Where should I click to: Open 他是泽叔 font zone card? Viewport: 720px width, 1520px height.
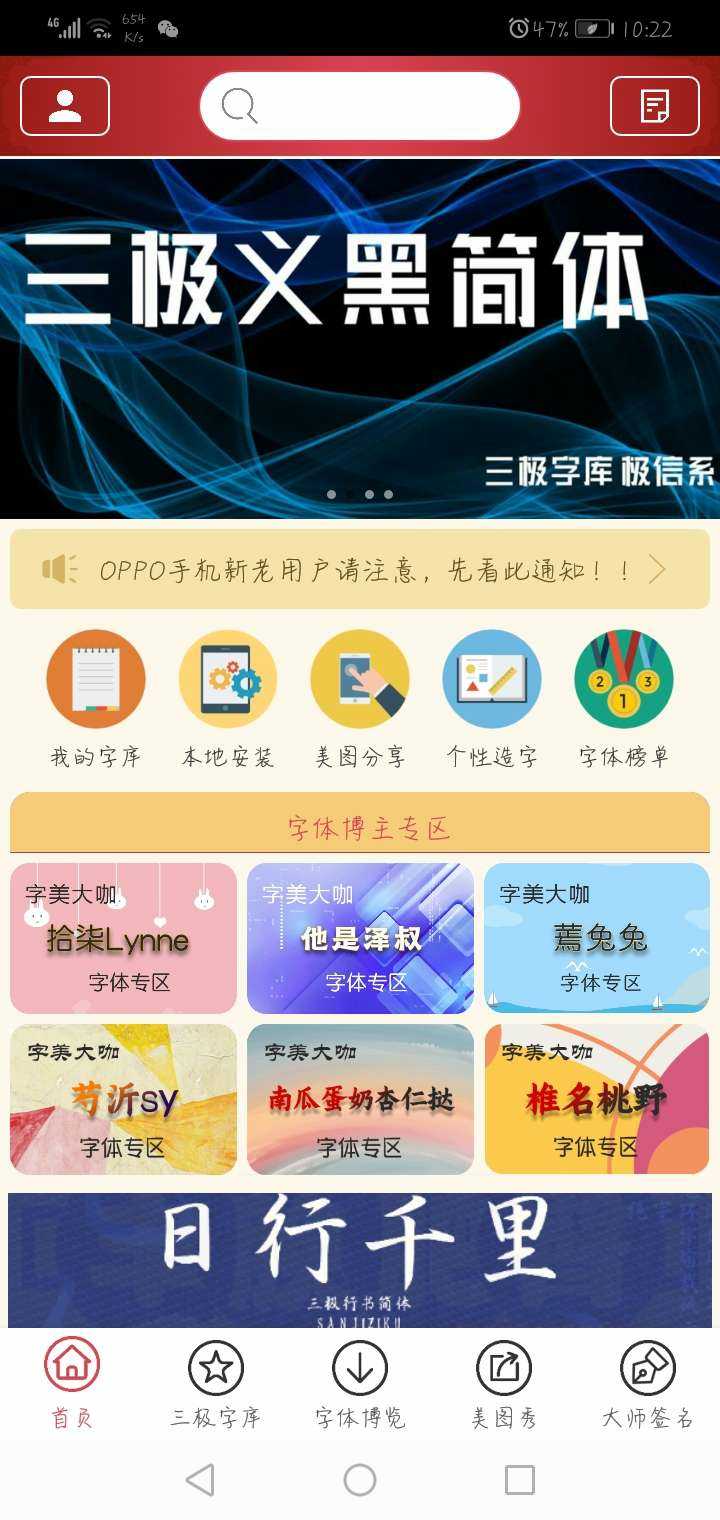tap(360, 938)
